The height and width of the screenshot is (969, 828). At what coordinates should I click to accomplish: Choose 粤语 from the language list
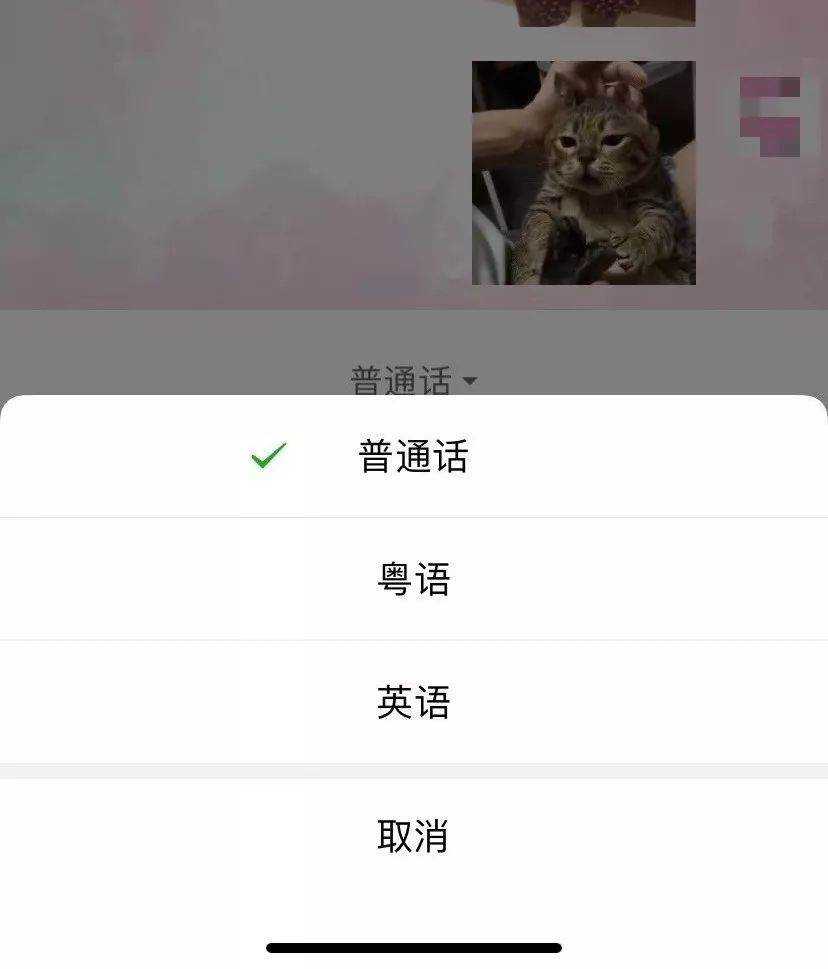coord(413,580)
